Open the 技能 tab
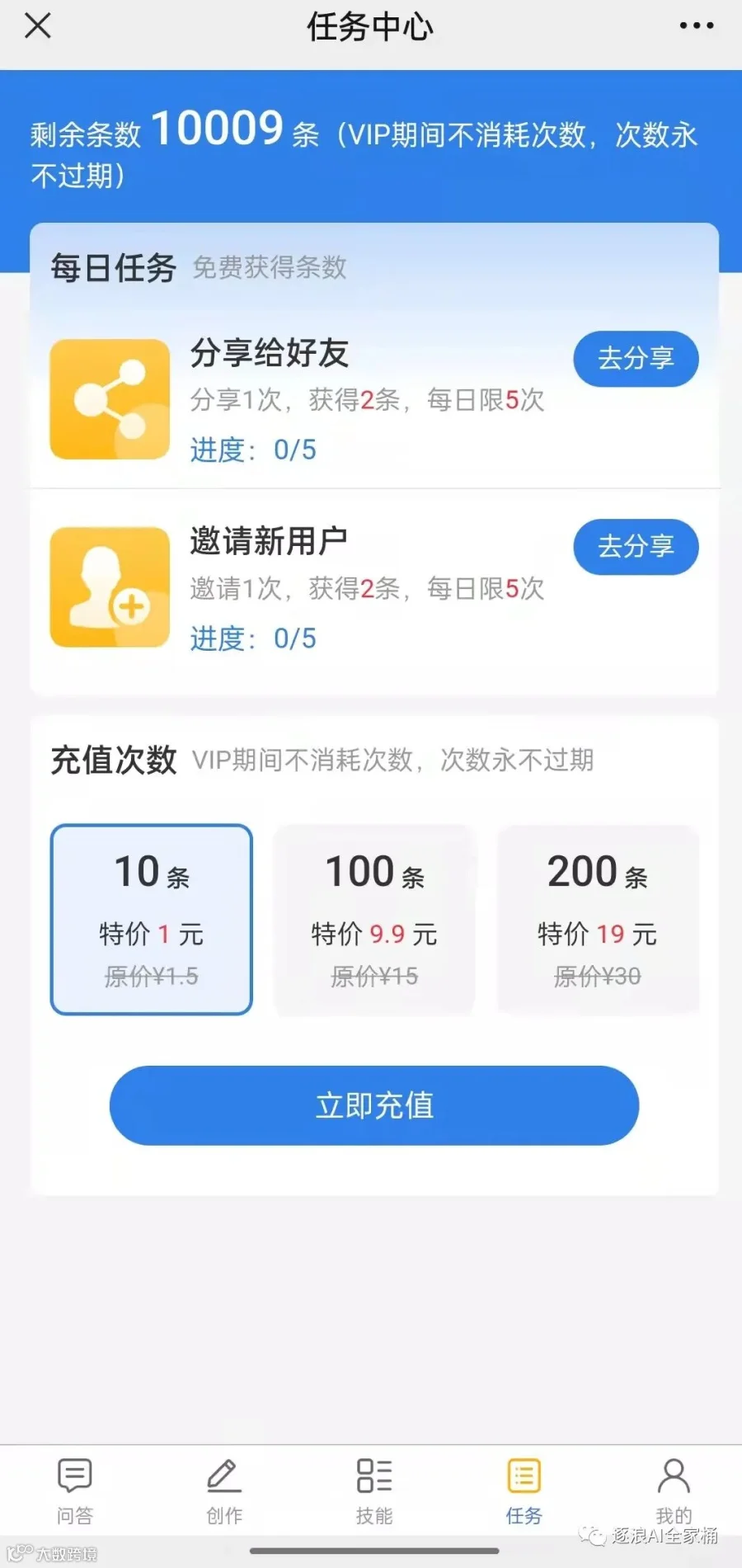 click(x=374, y=1491)
